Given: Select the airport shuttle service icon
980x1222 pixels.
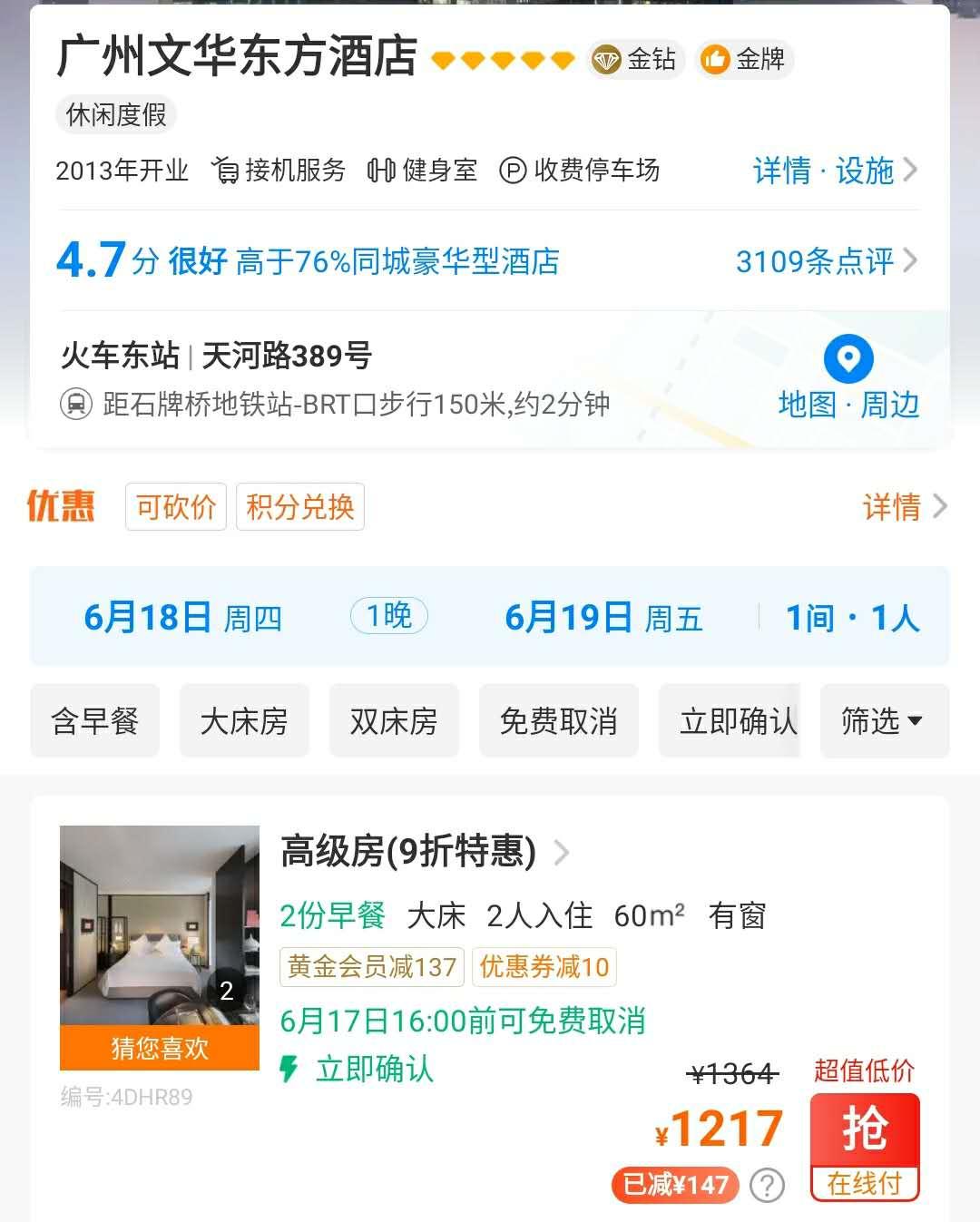Looking at the screenshot, I should pyautogui.click(x=227, y=171).
